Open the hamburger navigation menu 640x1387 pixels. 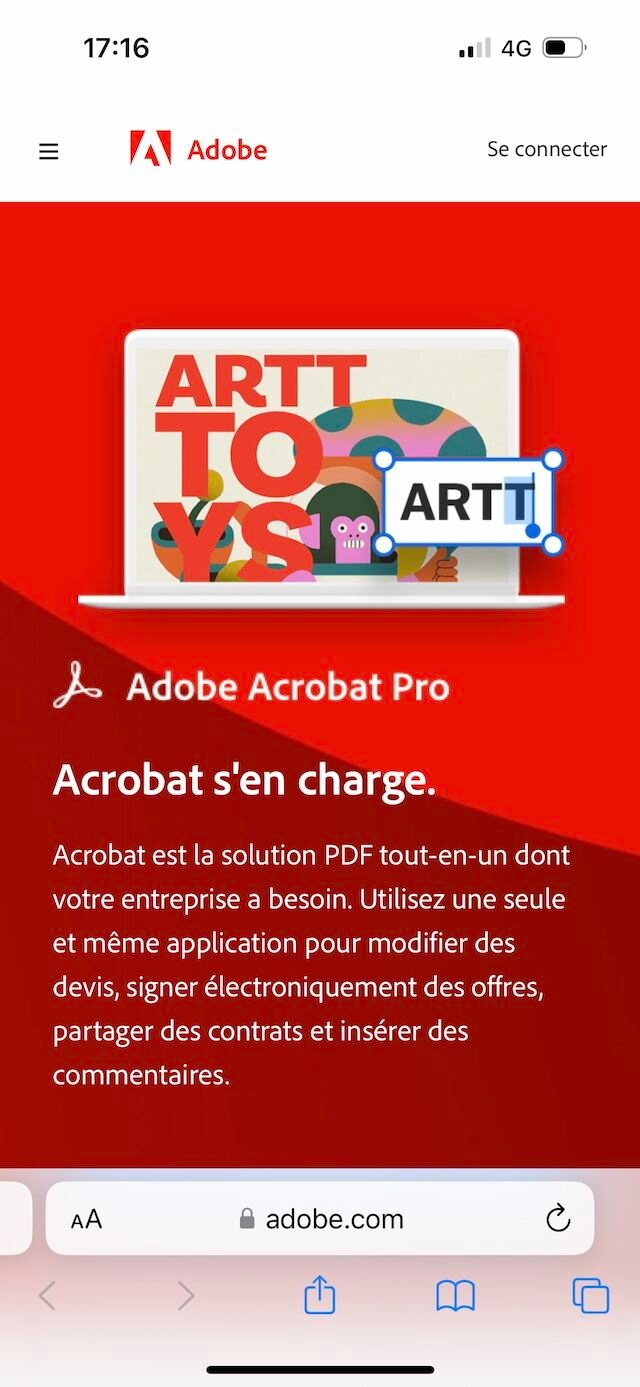tap(49, 151)
